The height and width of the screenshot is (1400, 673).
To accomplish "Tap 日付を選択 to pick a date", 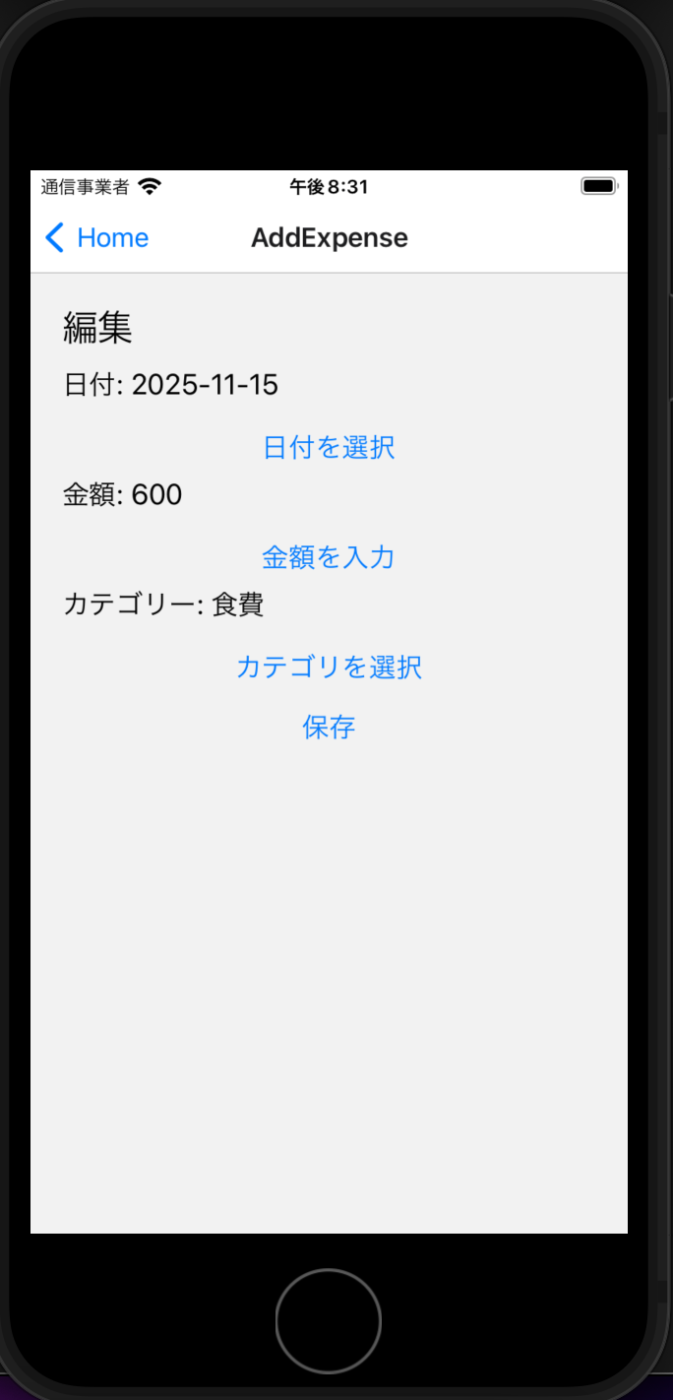I will (x=329, y=447).
